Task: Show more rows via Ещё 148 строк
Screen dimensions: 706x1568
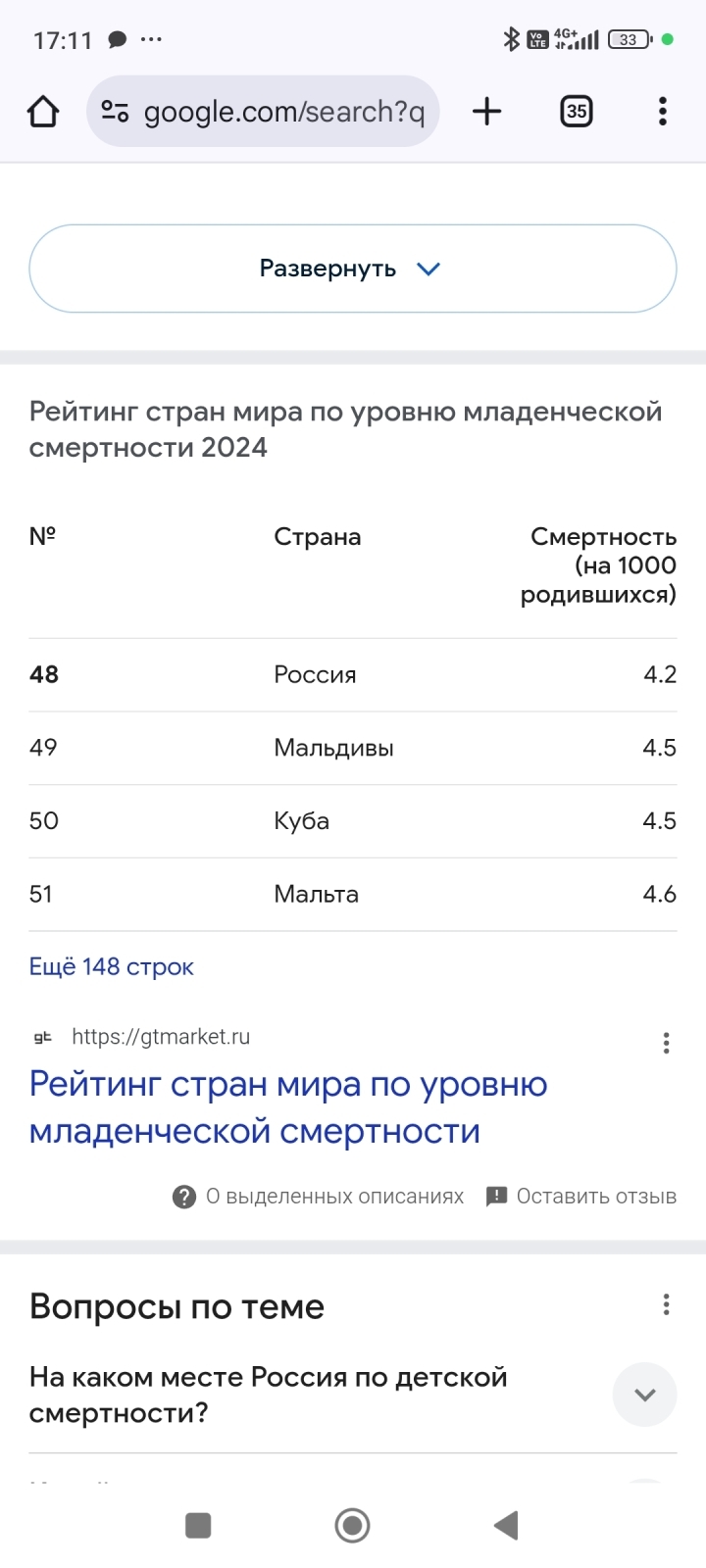Action: pyautogui.click(x=112, y=967)
